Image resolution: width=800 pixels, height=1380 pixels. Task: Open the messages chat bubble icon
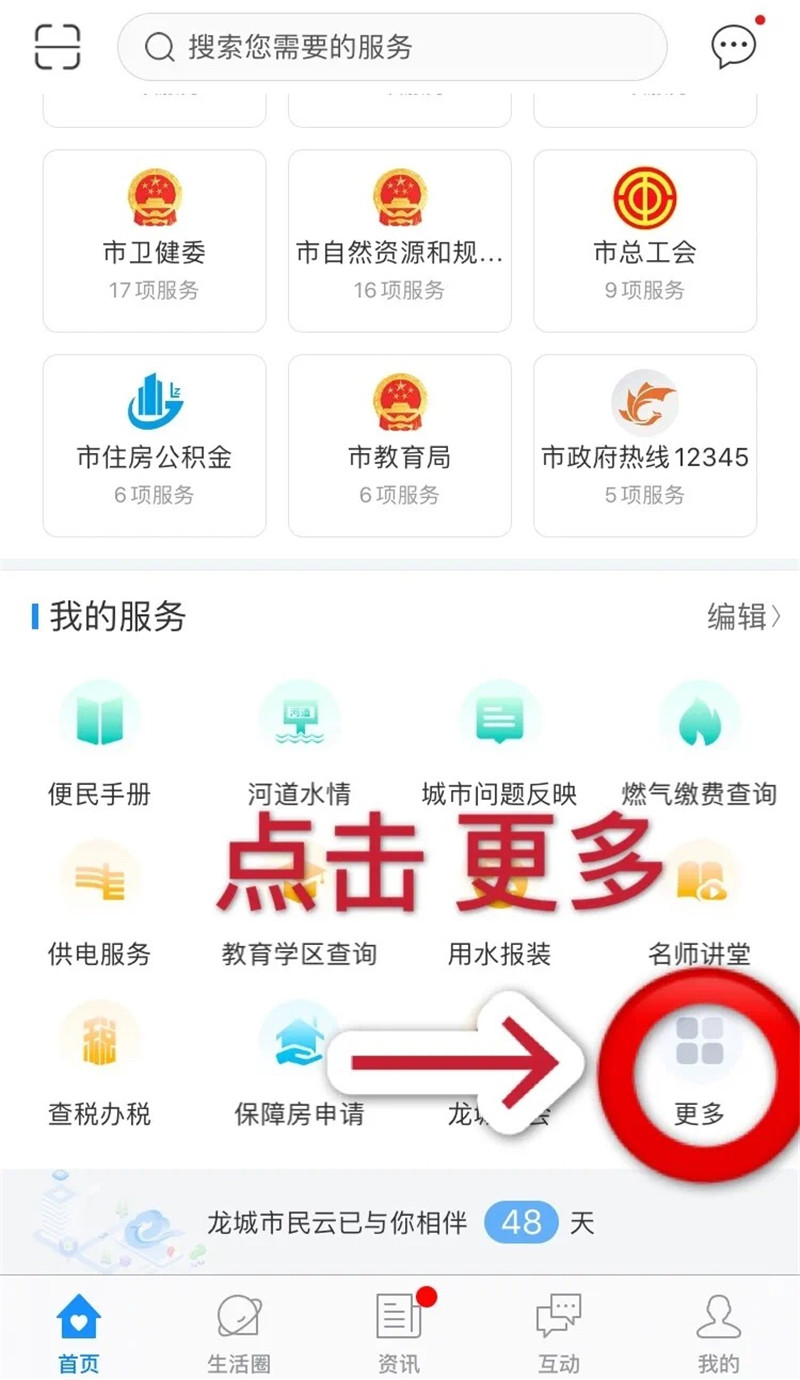[733, 46]
